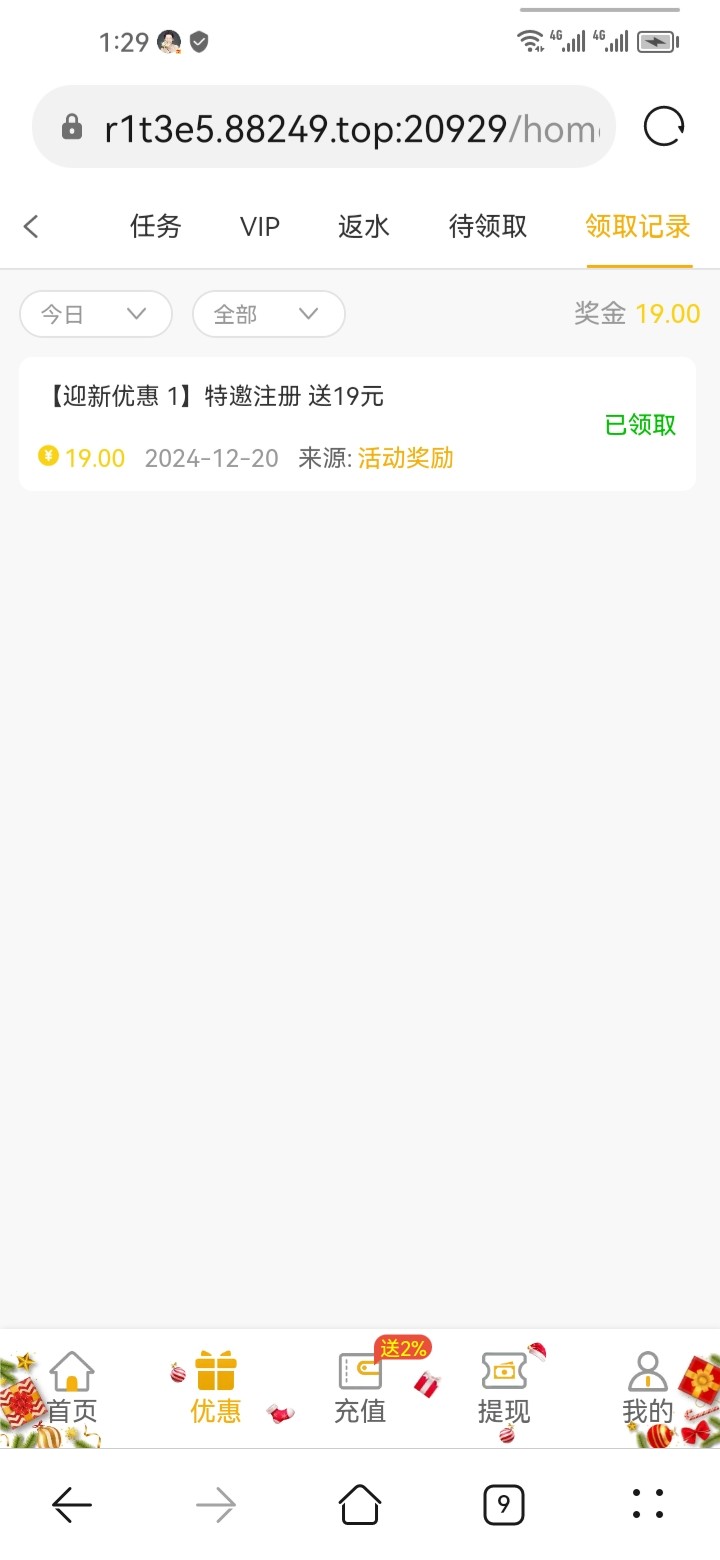Open the 待领取 tab
The height and width of the screenshot is (1560, 720).
click(488, 227)
